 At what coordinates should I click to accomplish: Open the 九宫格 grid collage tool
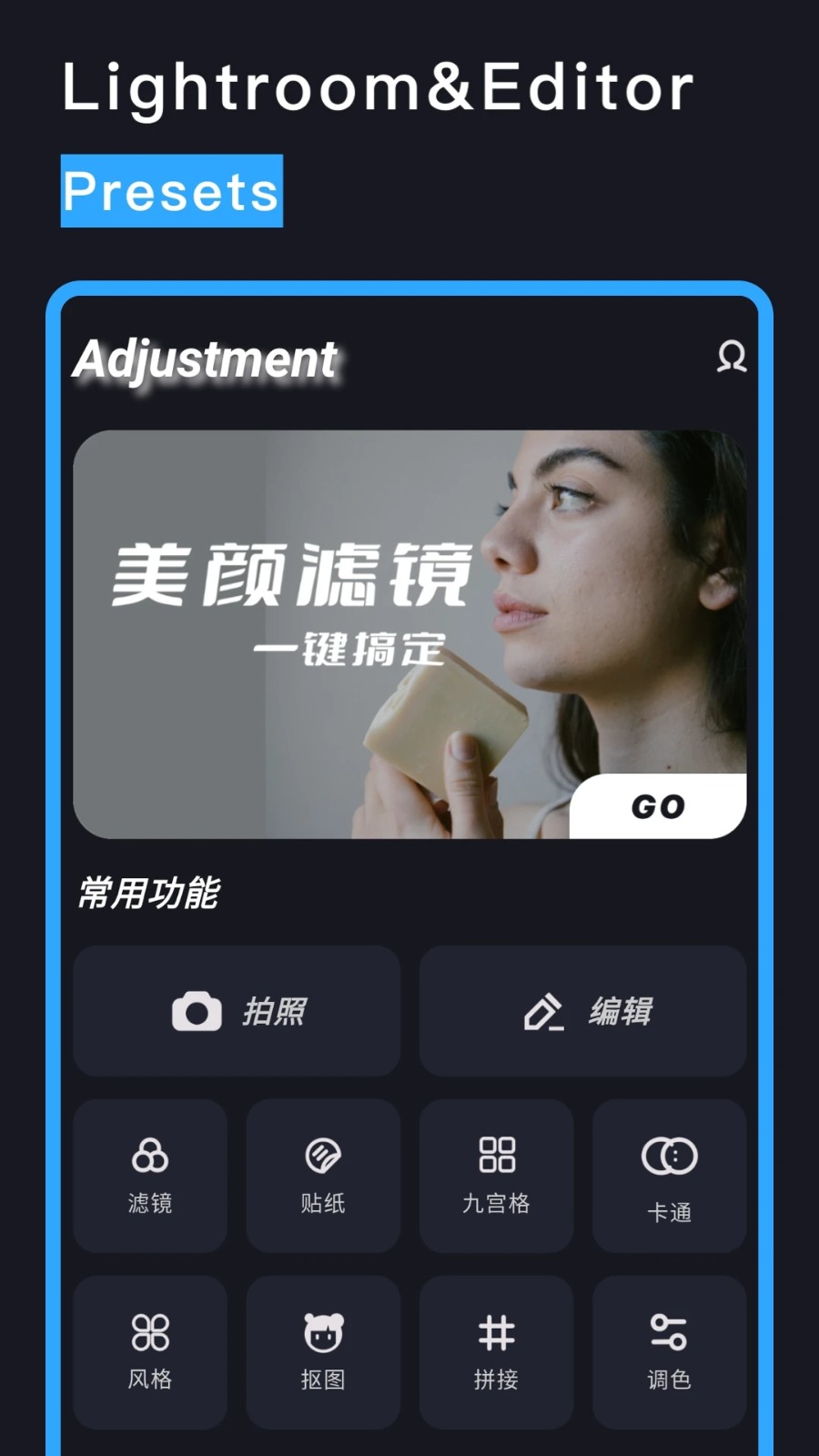[496, 1176]
